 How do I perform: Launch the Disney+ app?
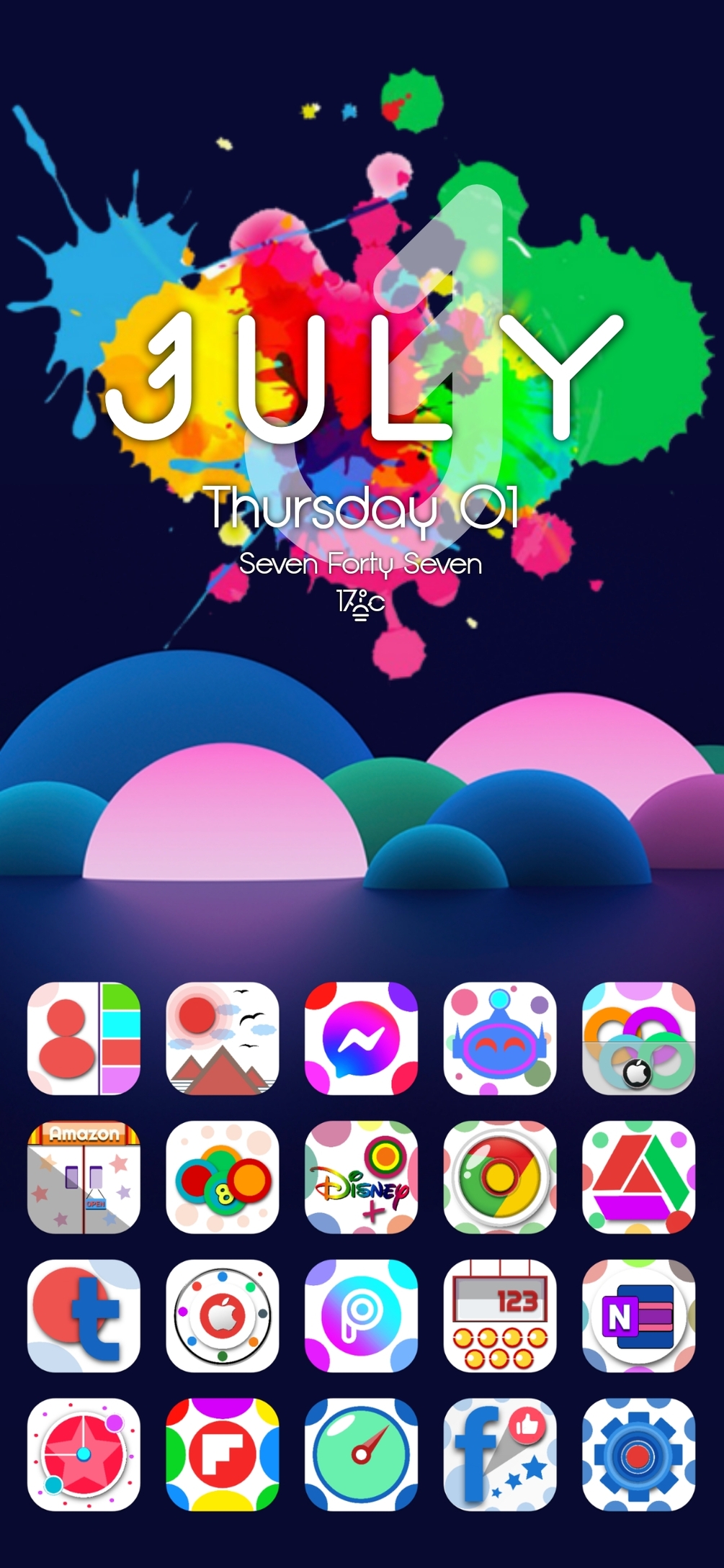click(361, 1177)
